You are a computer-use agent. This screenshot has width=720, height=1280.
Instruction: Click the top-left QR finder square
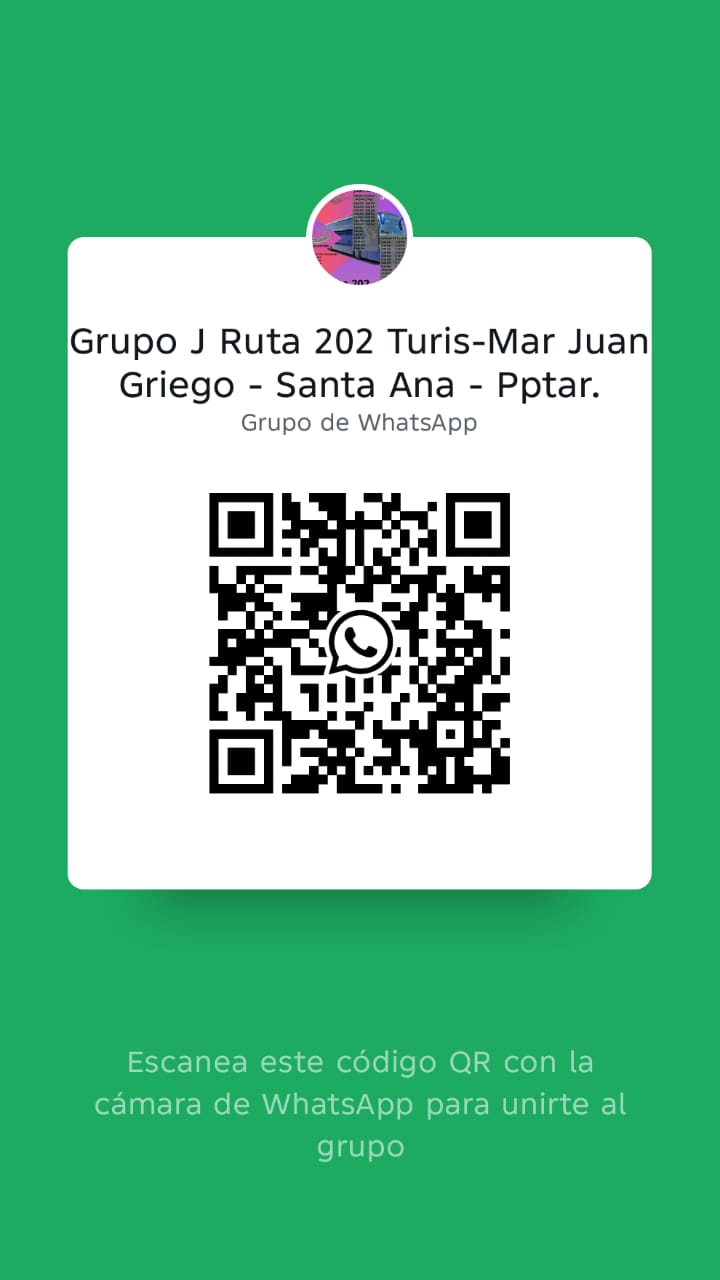(x=243, y=525)
